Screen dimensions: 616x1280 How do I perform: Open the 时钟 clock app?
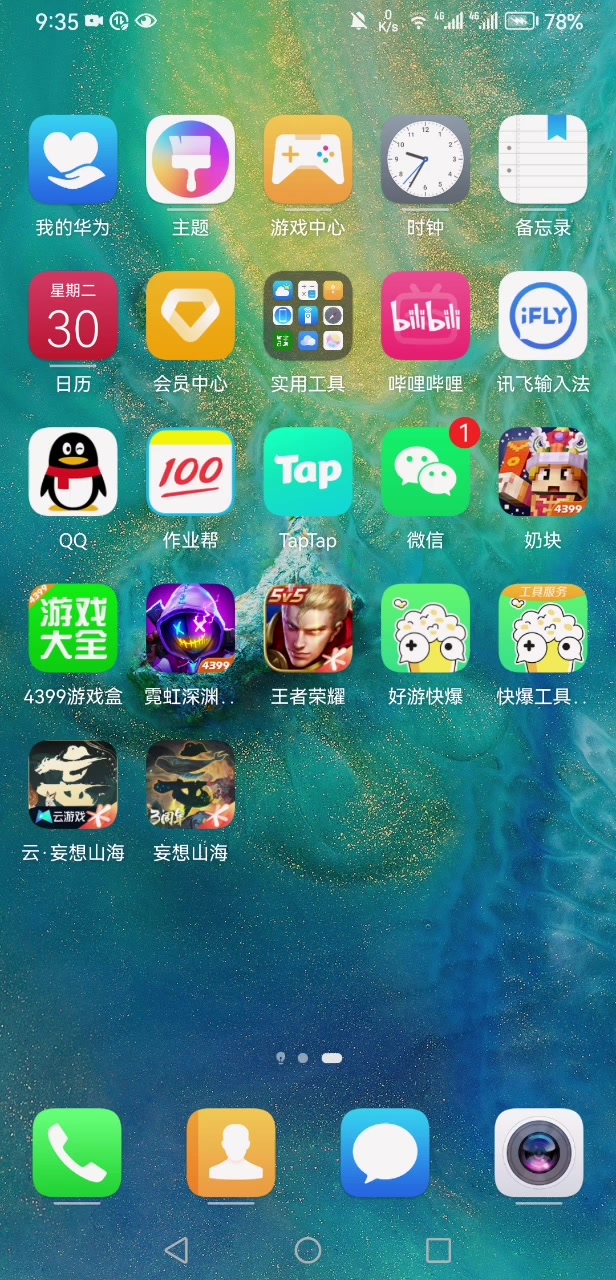425,160
